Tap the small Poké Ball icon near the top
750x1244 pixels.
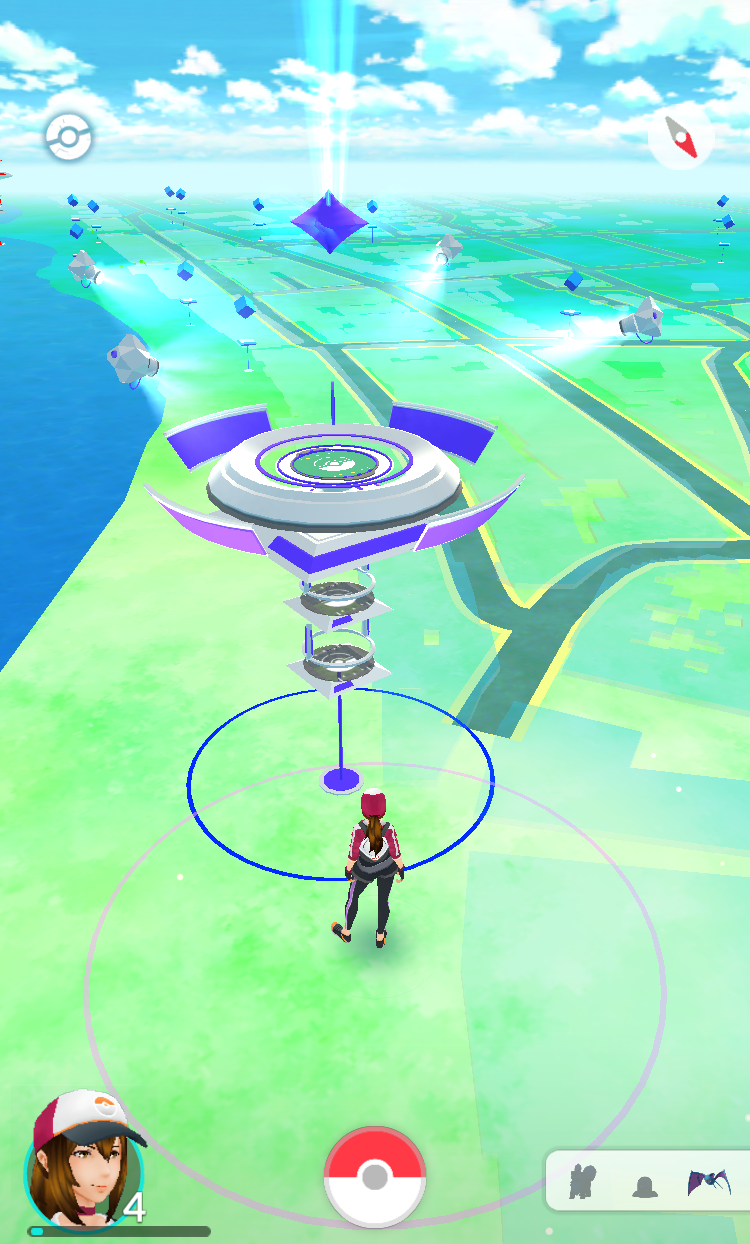coord(69,138)
